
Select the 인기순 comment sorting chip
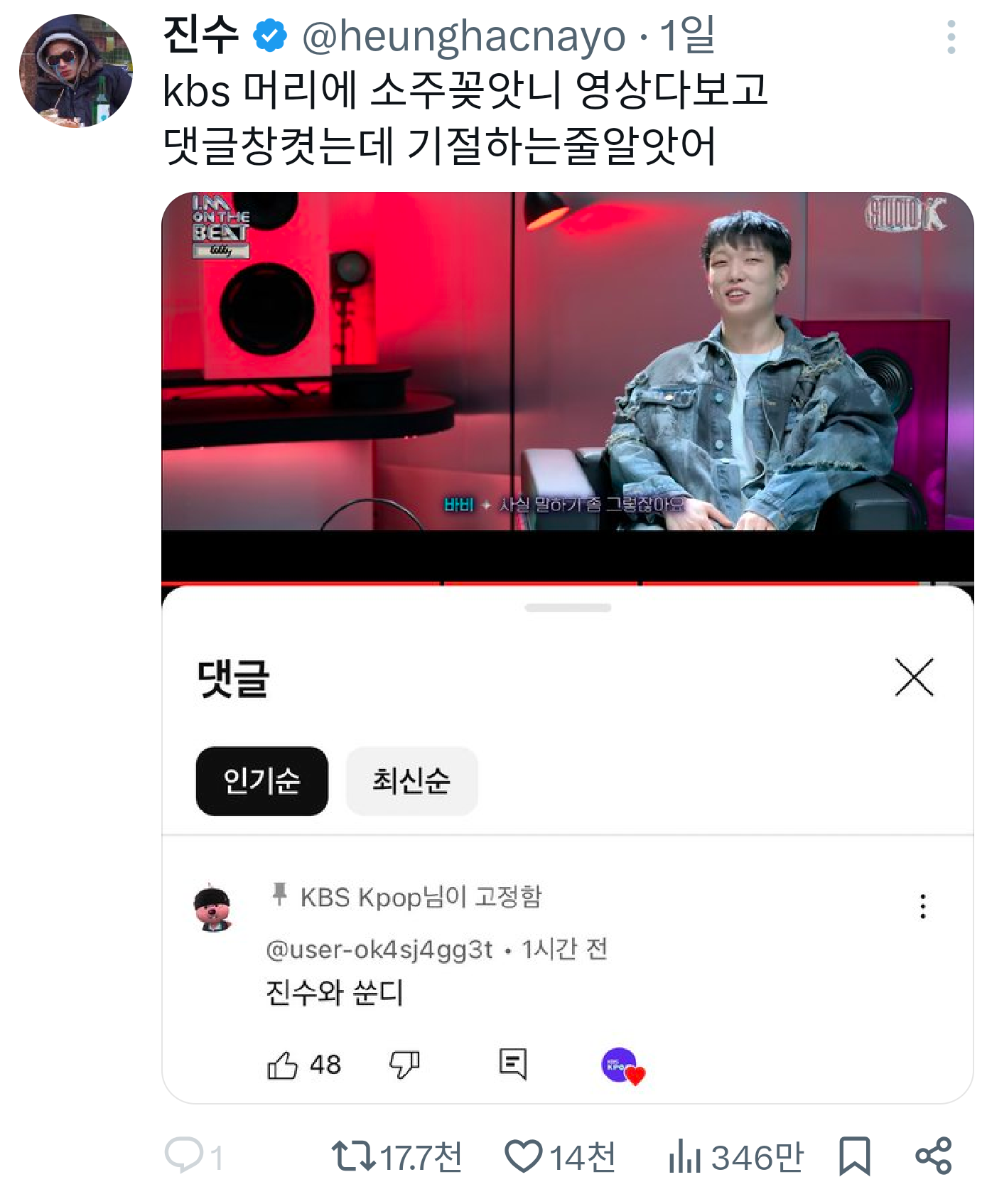261,780
